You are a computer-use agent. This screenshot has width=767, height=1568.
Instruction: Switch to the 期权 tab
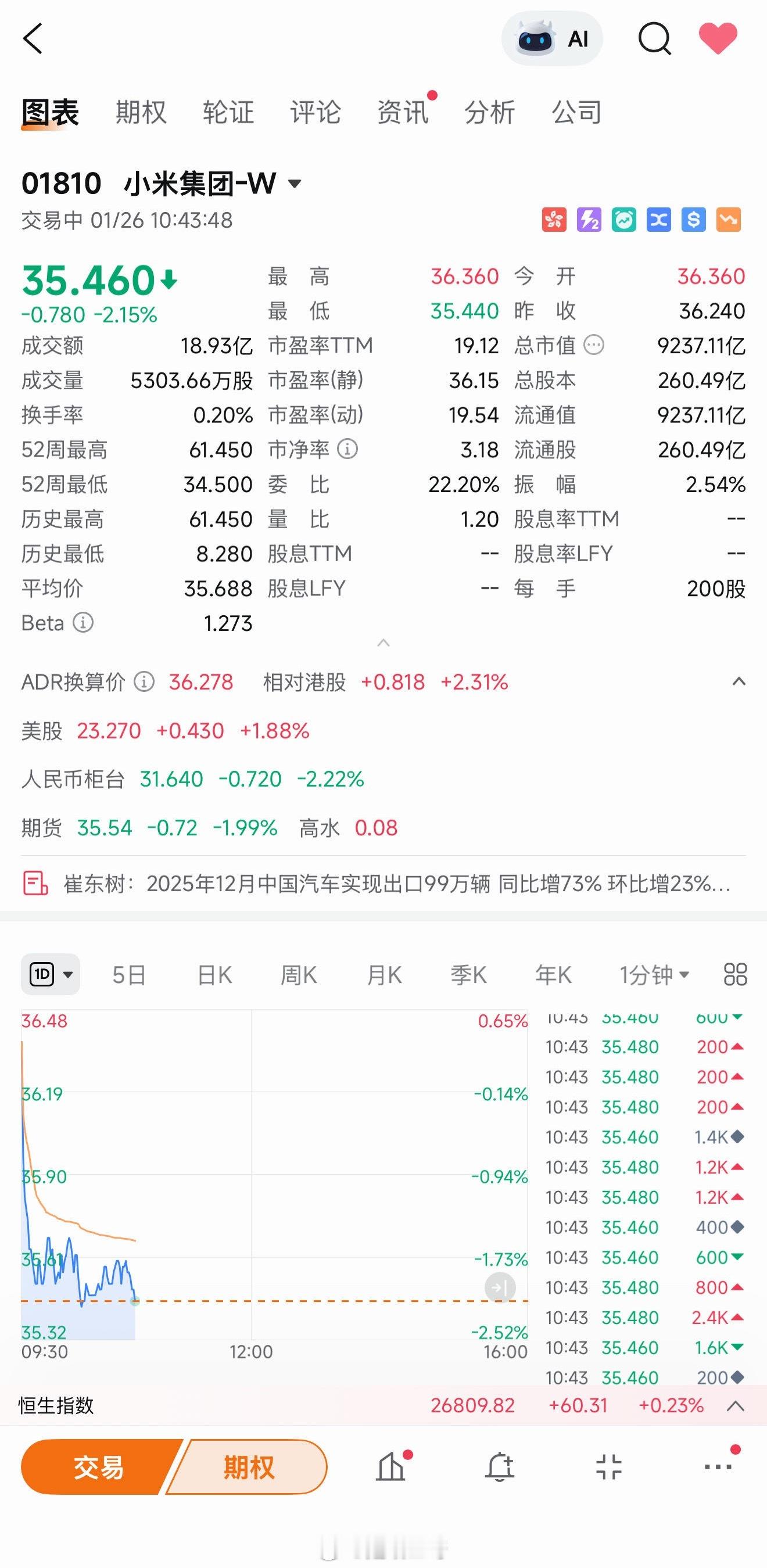click(141, 113)
